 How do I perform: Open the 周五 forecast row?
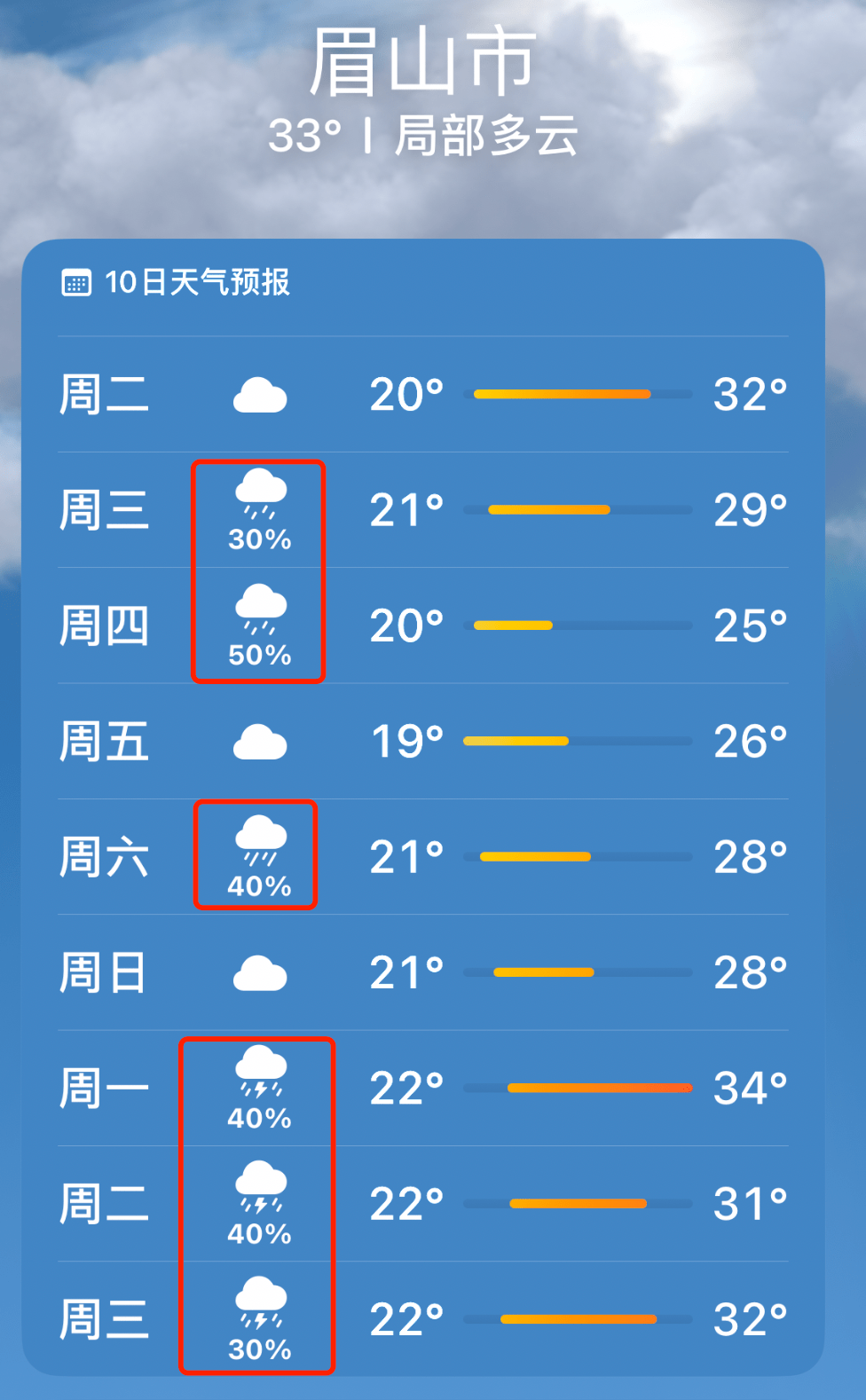coord(423,742)
